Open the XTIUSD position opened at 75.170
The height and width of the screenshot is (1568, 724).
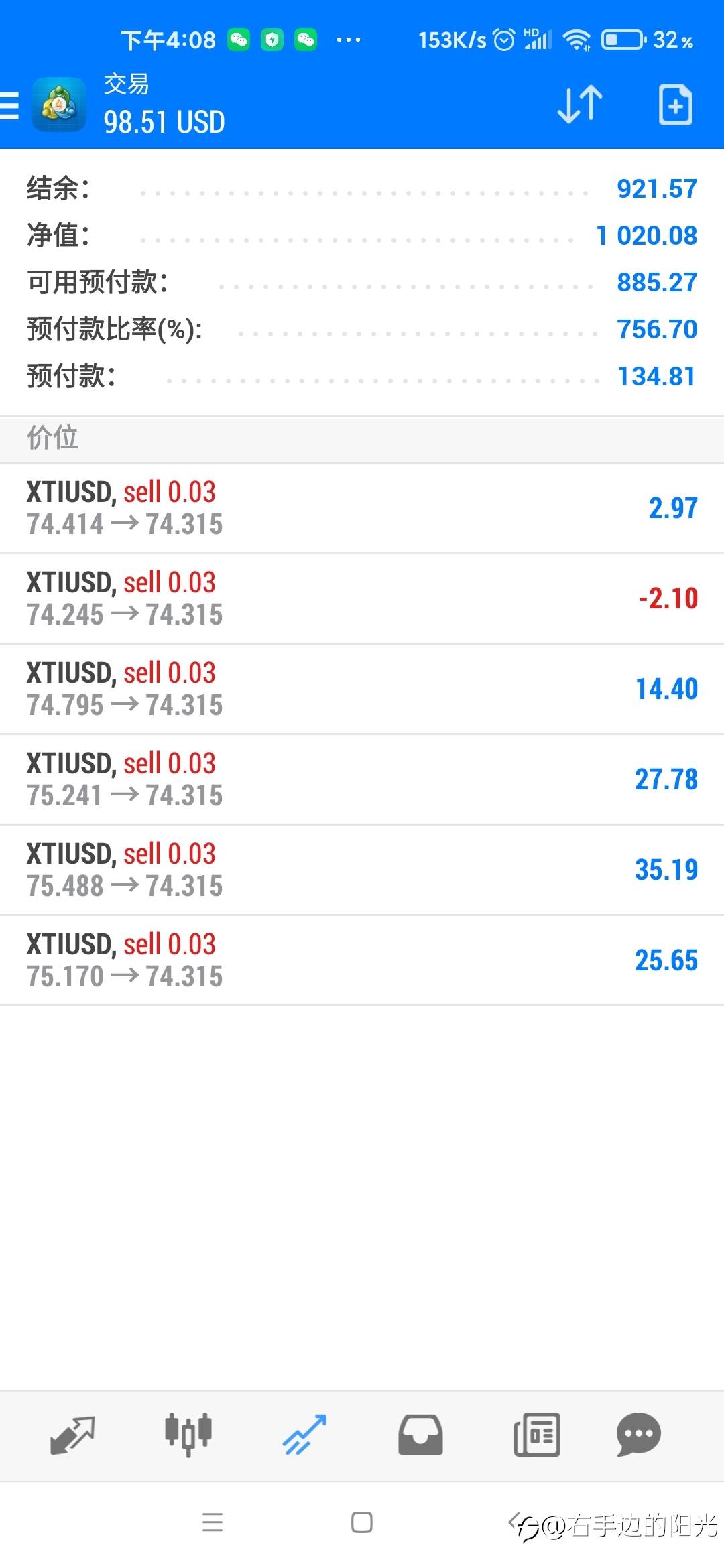[362, 960]
